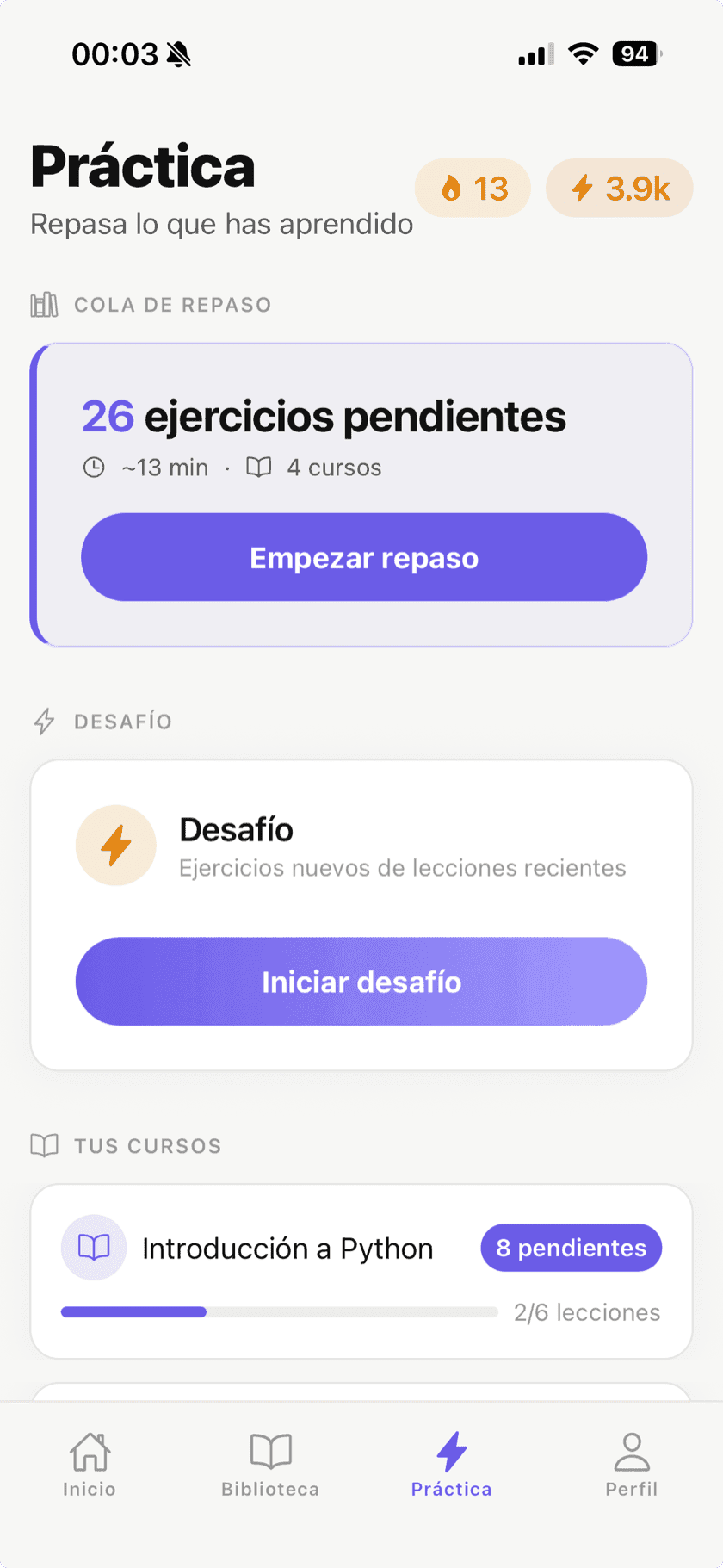Click the book icon for Introducción a Python
This screenshot has height=1568, width=723.
tap(93, 1247)
